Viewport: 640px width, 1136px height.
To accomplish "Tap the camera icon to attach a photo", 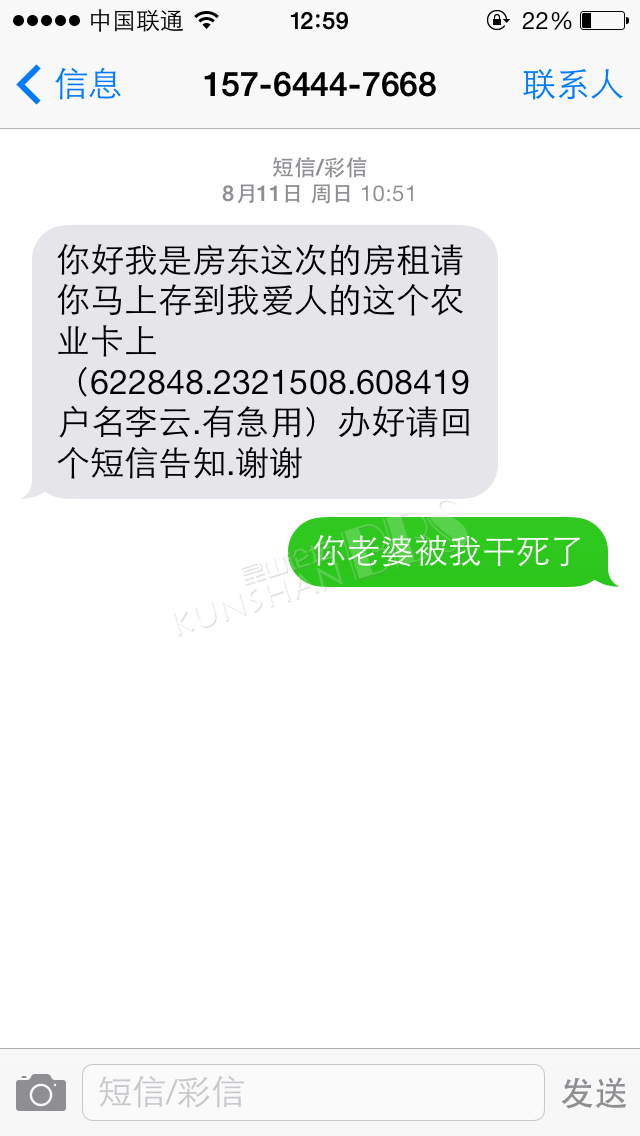I will click(41, 1093).
